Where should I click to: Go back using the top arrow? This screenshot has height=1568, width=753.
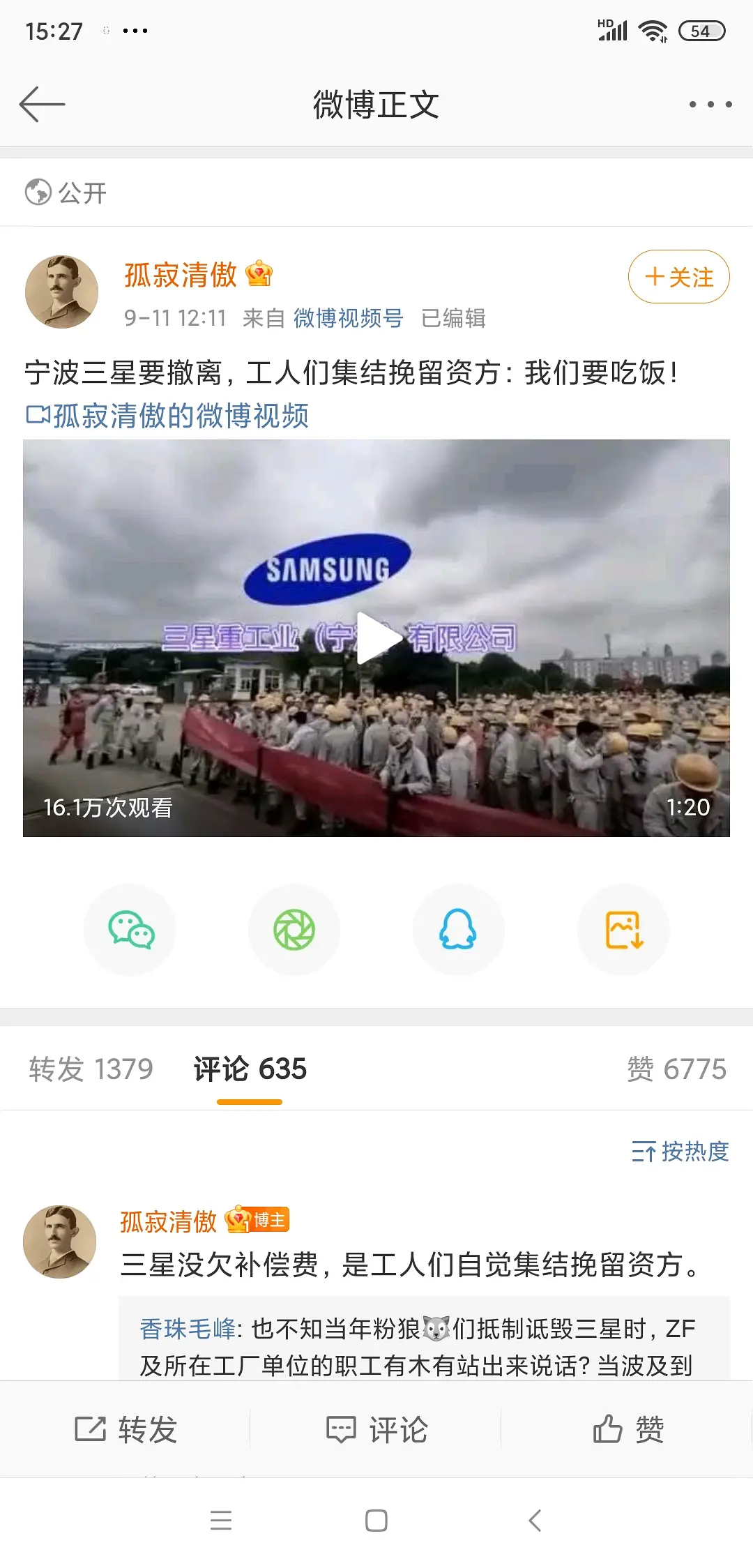pyautogui.click(x=42, y=105)
